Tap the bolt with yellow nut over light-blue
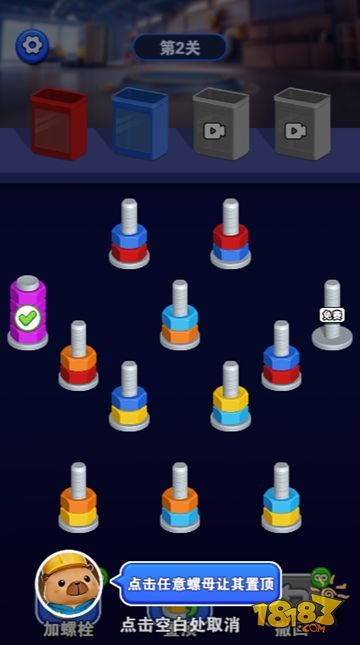The image size is (360, 645). (230, 397)
